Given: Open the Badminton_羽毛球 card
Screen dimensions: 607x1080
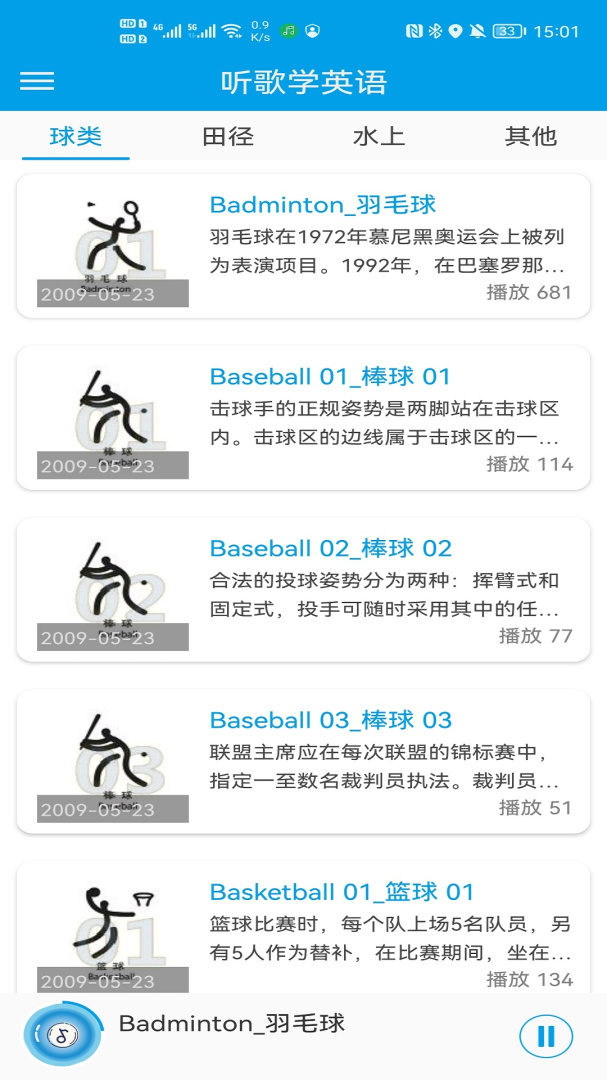Looking at the screenshot, I should pos(303,246).
